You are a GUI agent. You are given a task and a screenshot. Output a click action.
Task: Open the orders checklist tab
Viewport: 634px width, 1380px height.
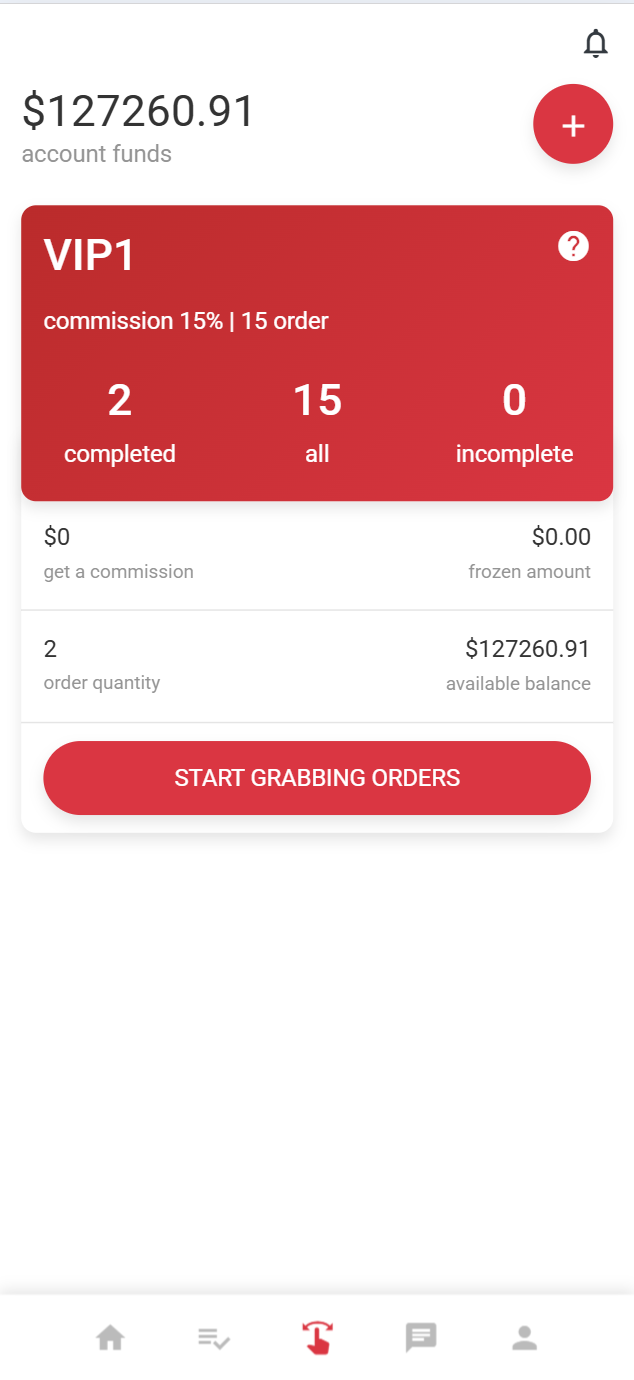point(214,1338)
